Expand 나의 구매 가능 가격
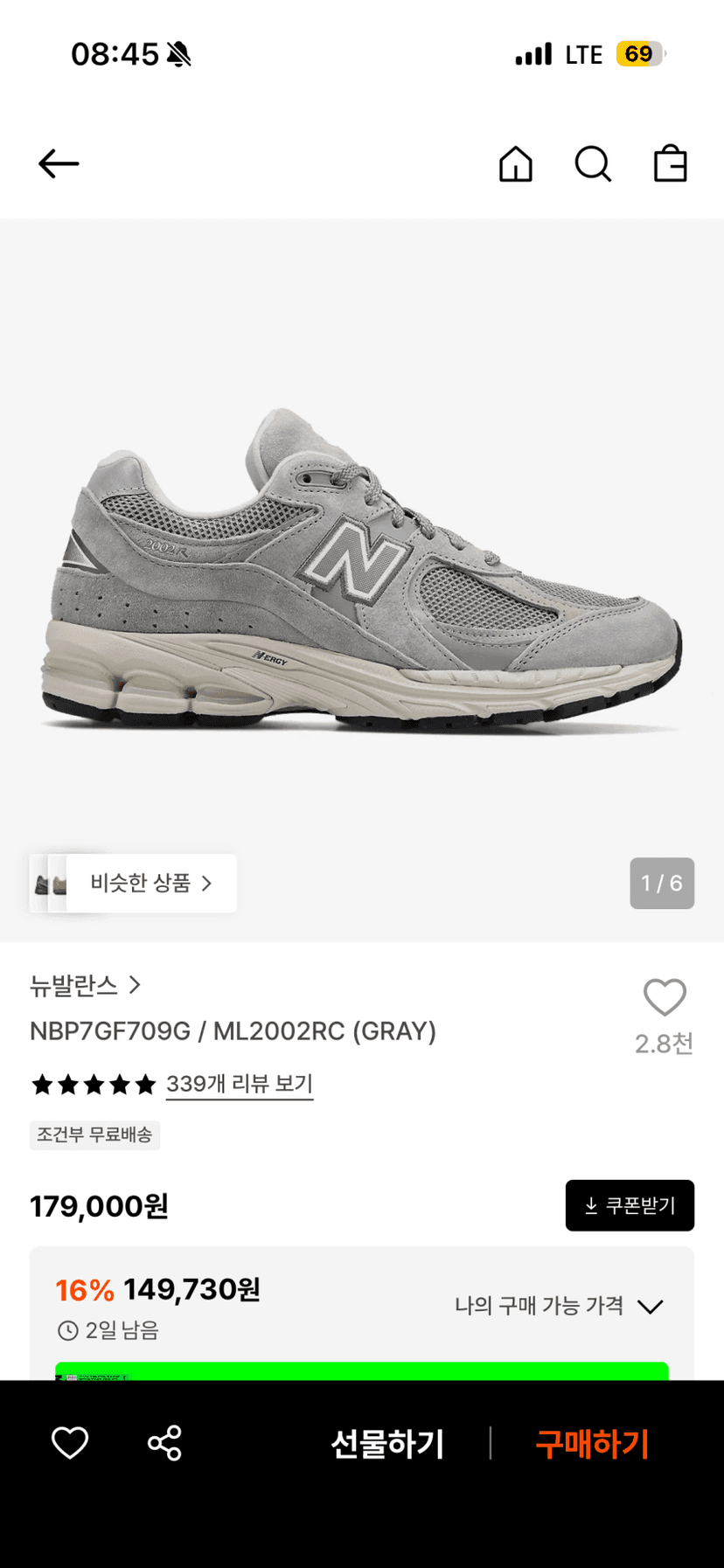The width and height of the screenshot is (724, 1568). pos(560,1306)
